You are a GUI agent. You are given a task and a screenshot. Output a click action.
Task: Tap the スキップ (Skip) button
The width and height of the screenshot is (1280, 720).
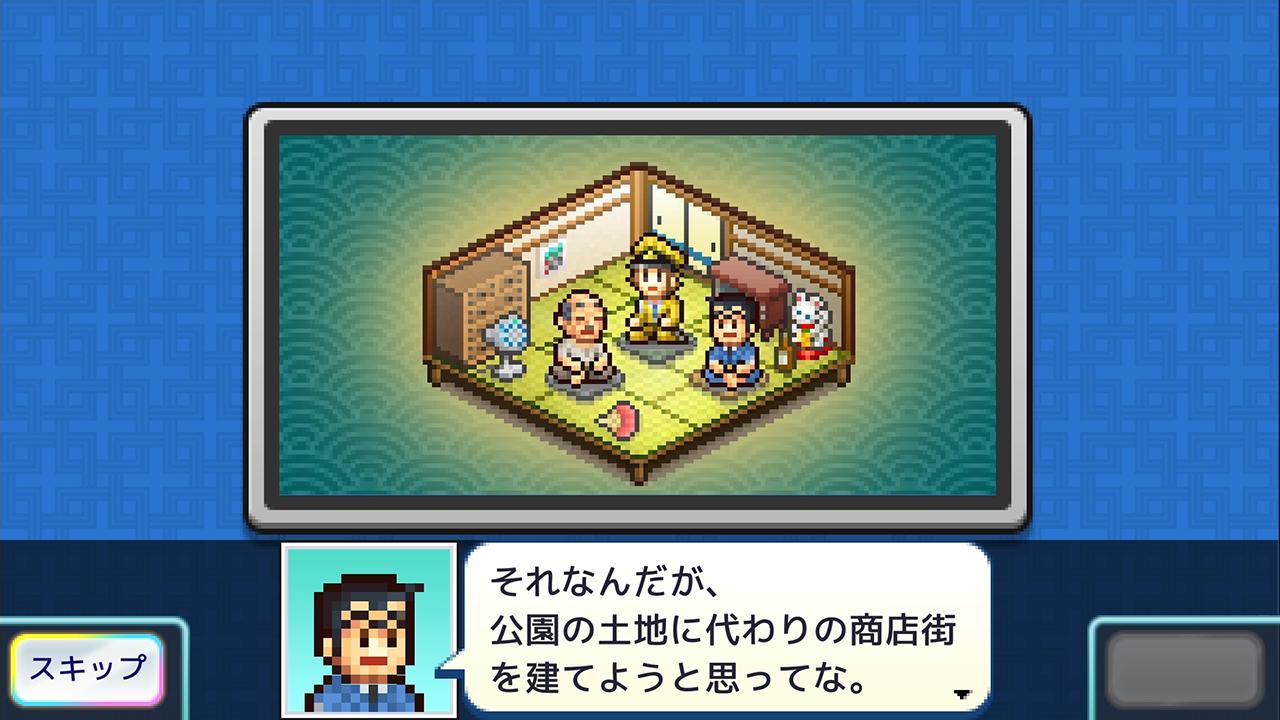point(87,668)
